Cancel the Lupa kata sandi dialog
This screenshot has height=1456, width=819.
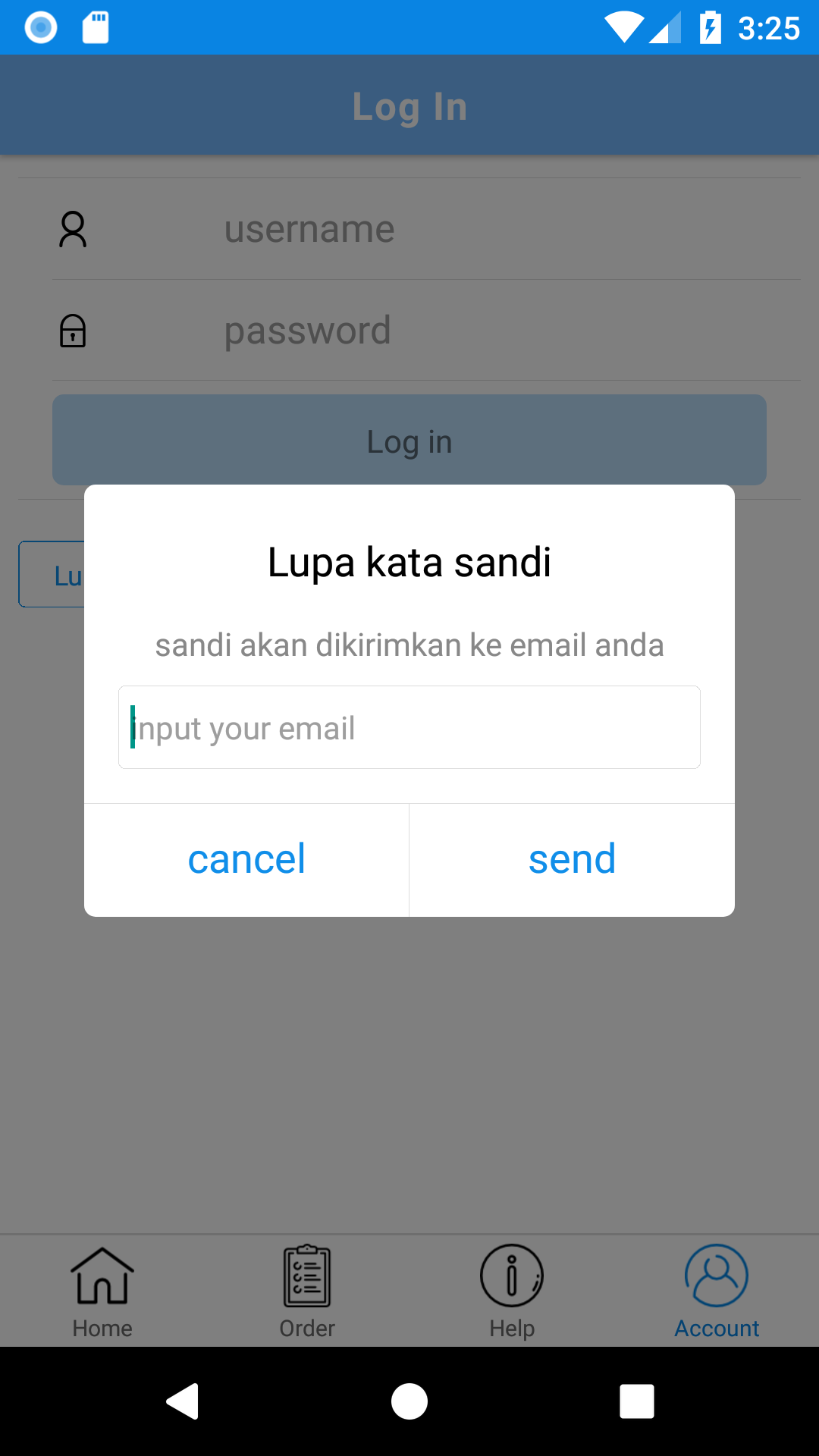tap(246, 859)
